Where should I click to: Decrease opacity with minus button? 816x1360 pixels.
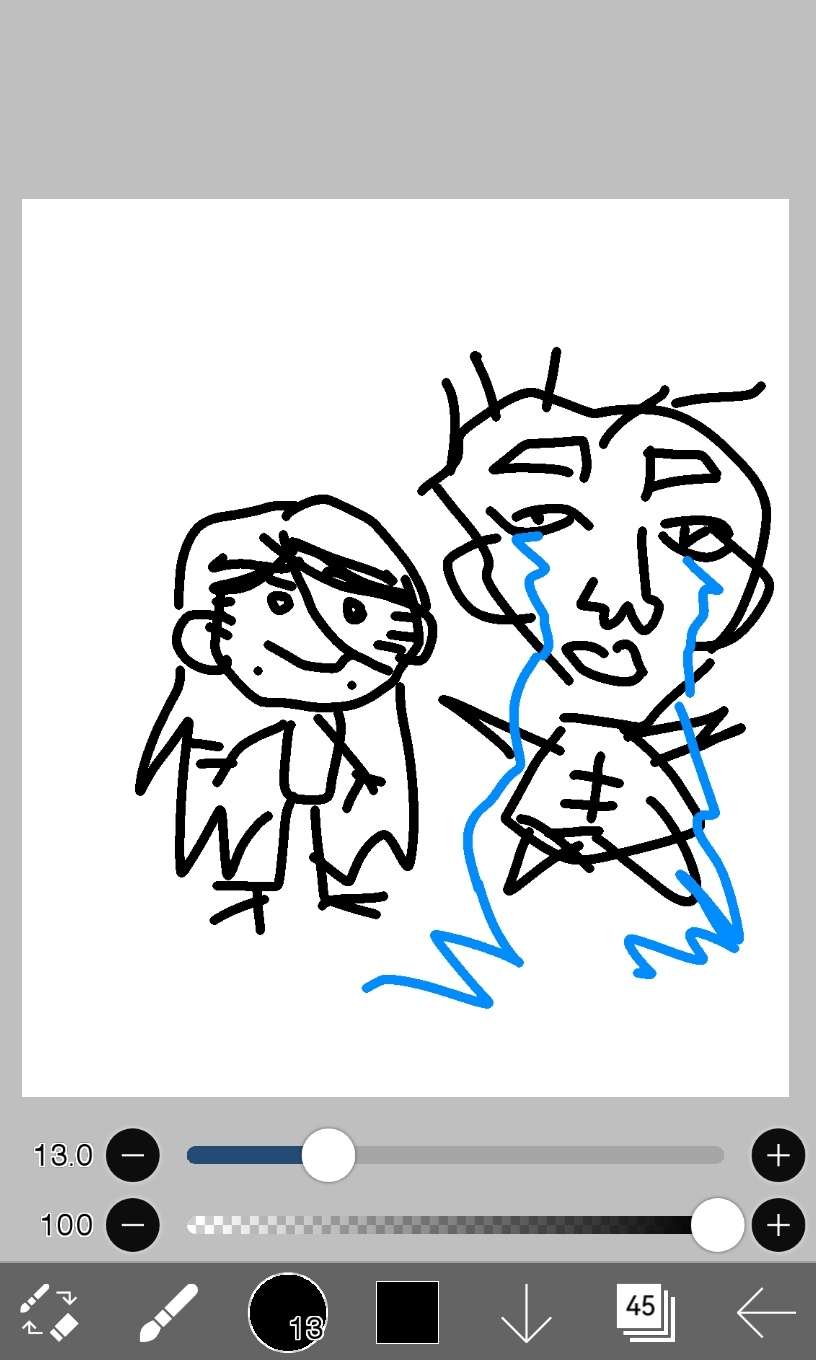pyautogui.click(x=133, y=1225)
